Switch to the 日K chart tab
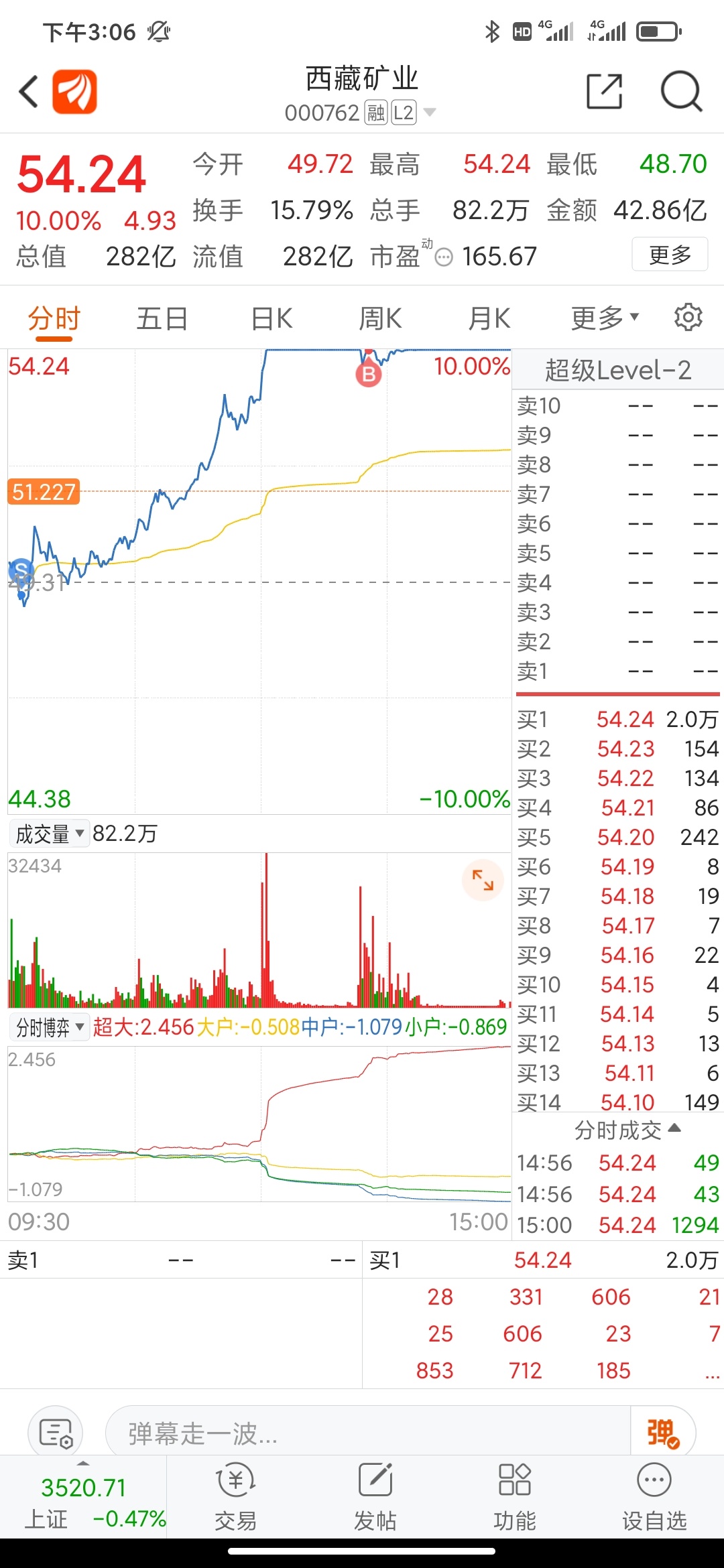 click(x=271, y=319)
